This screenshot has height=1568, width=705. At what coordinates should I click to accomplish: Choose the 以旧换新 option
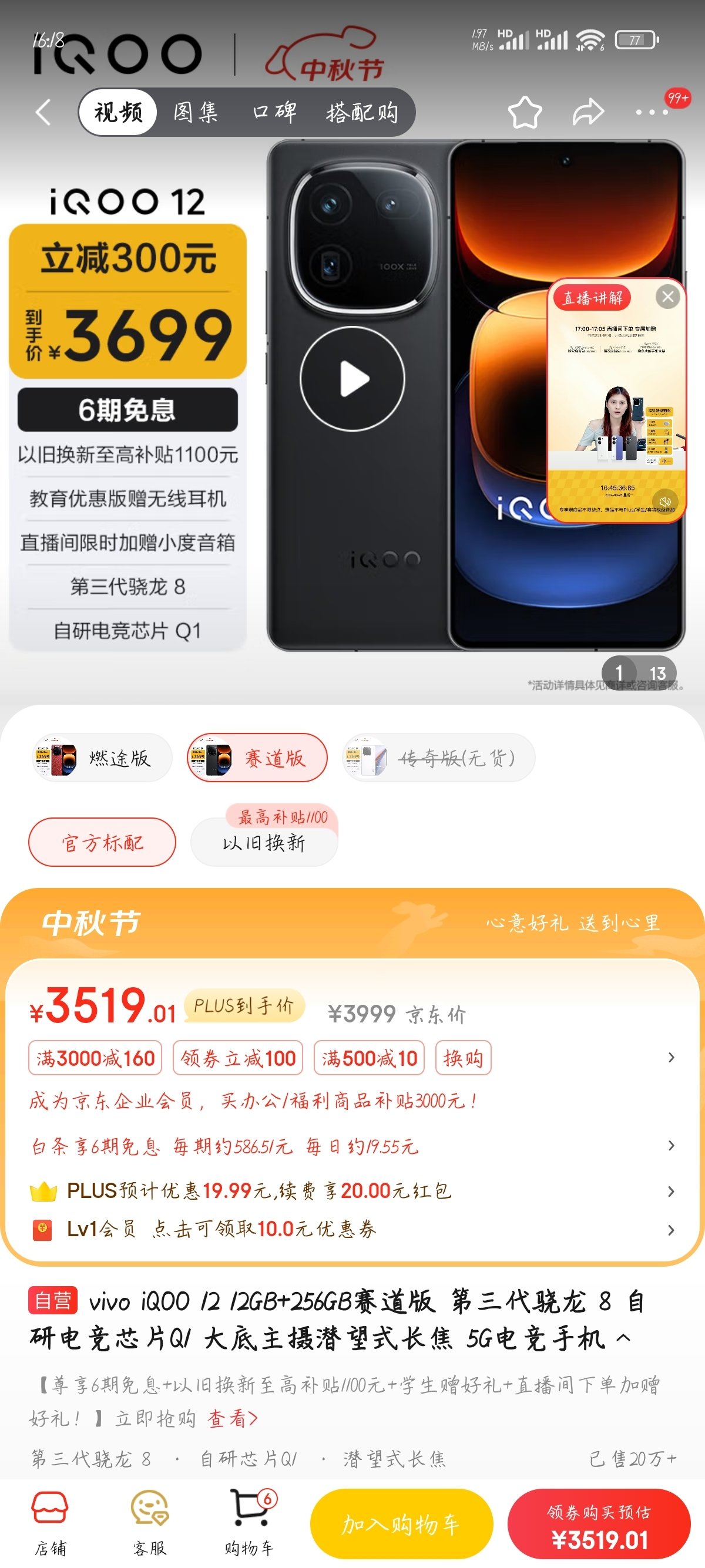click(264, 843)
